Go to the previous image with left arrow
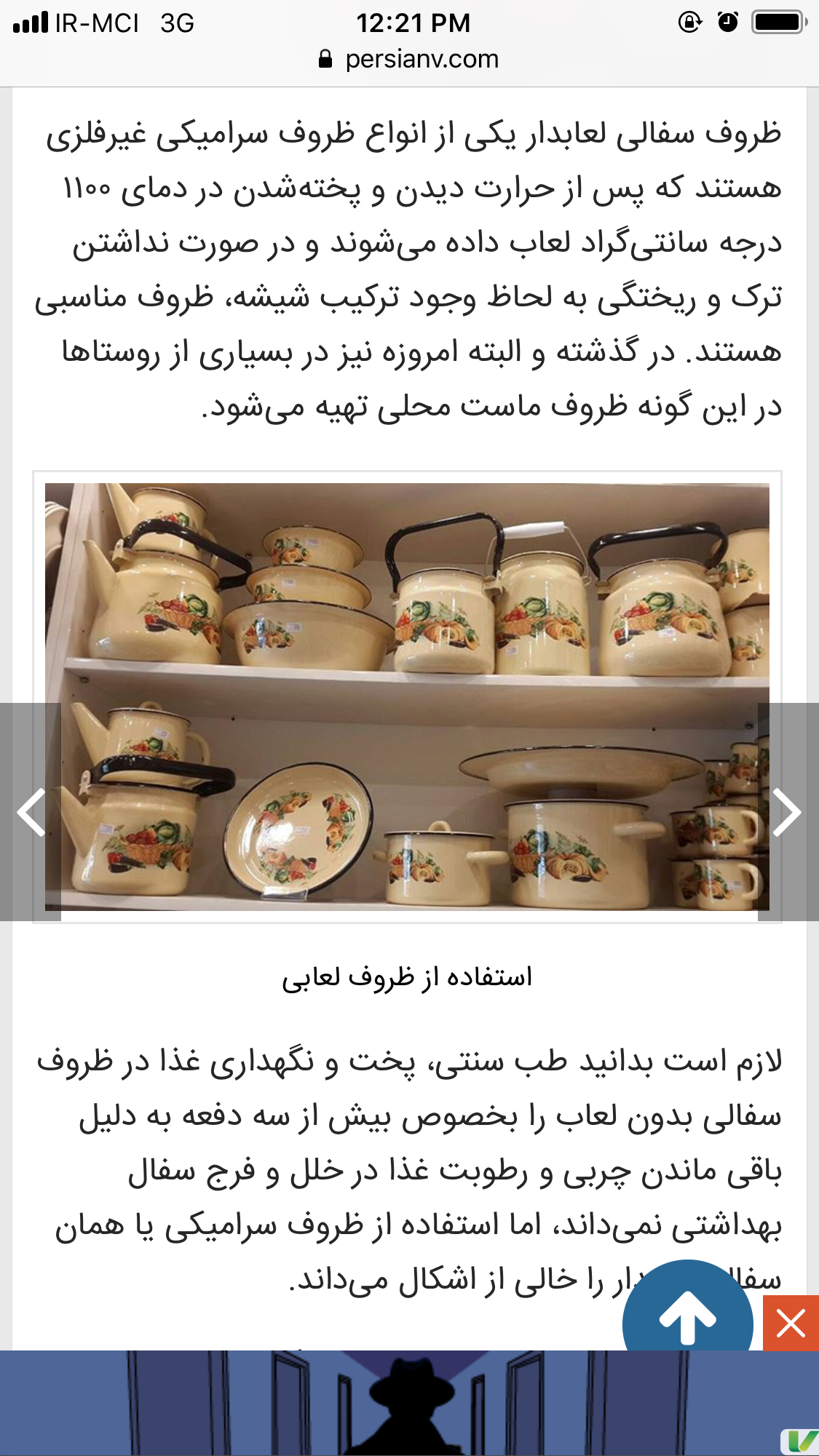Image resolution: width=819 pixels, height=1456 pixels. point(31,811)
